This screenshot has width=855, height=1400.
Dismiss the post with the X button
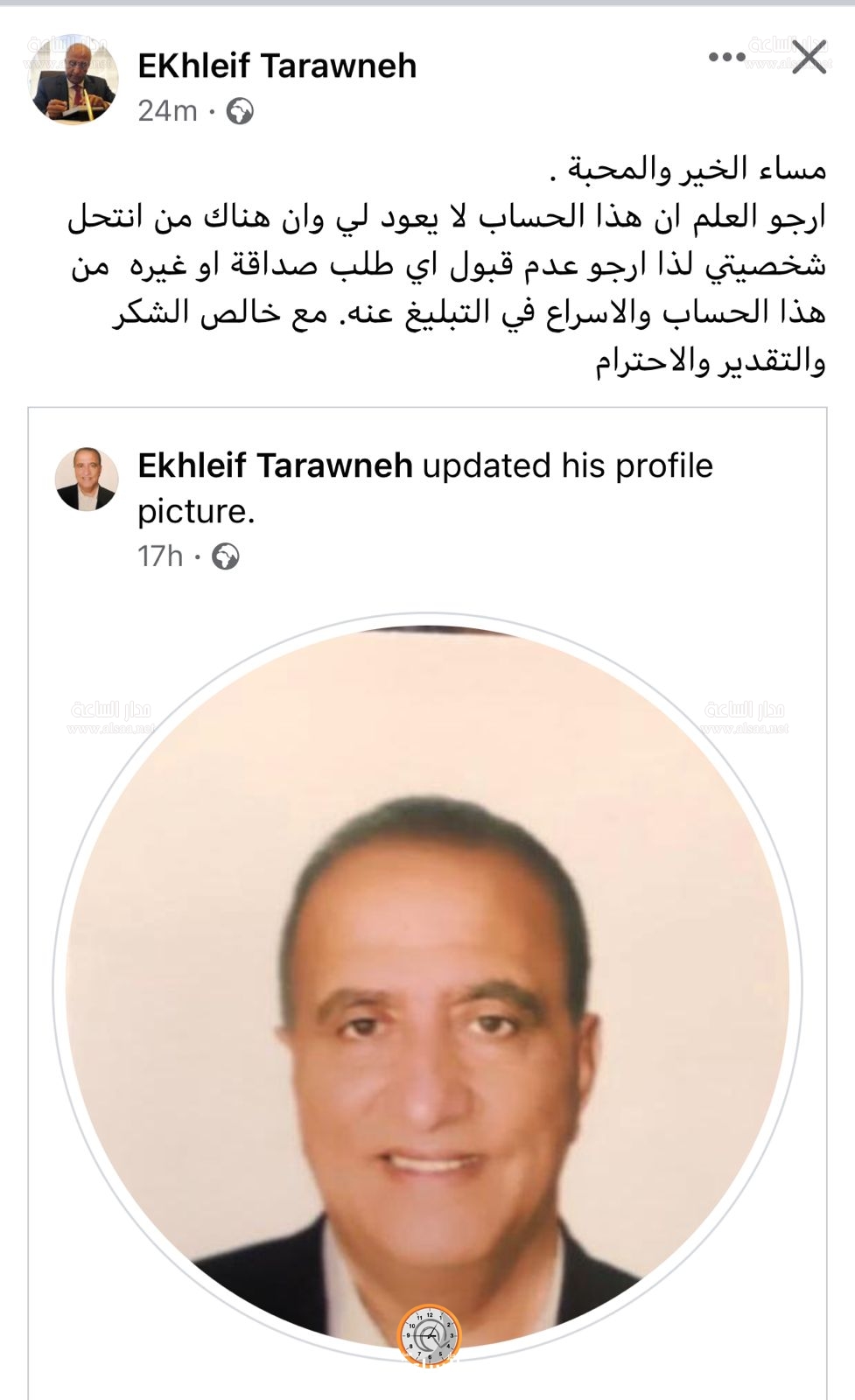coord(809,58)
